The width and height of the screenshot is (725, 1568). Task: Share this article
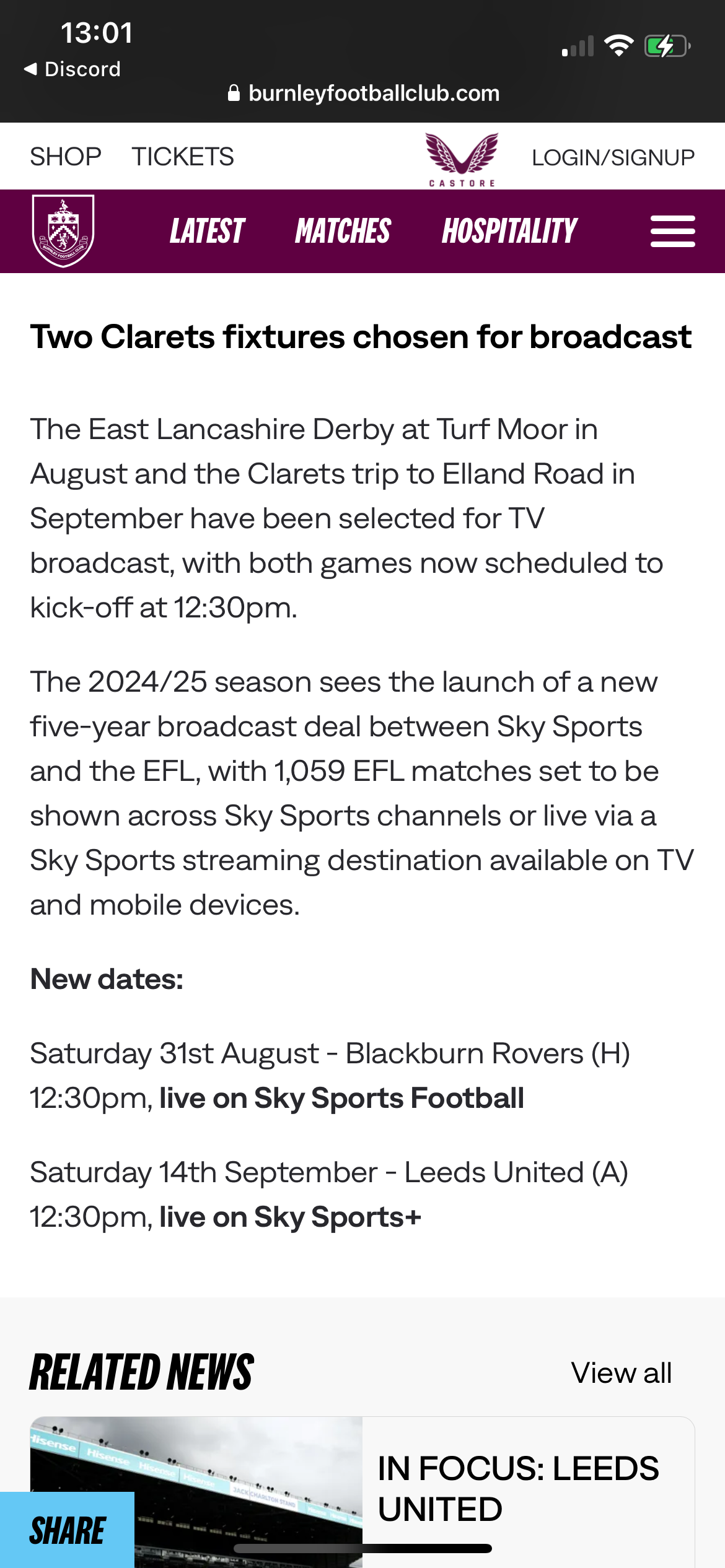[67, 1531]
